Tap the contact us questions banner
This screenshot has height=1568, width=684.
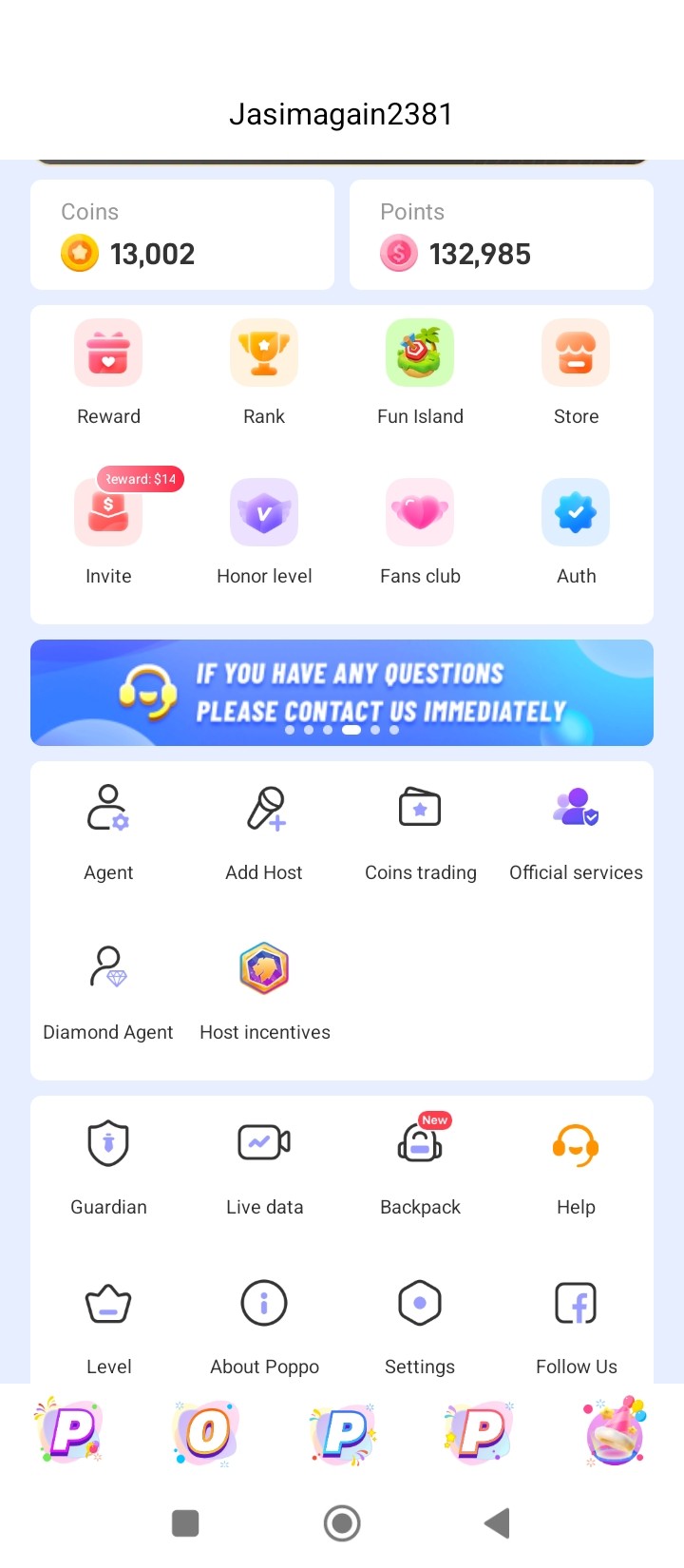coord(342,693)
